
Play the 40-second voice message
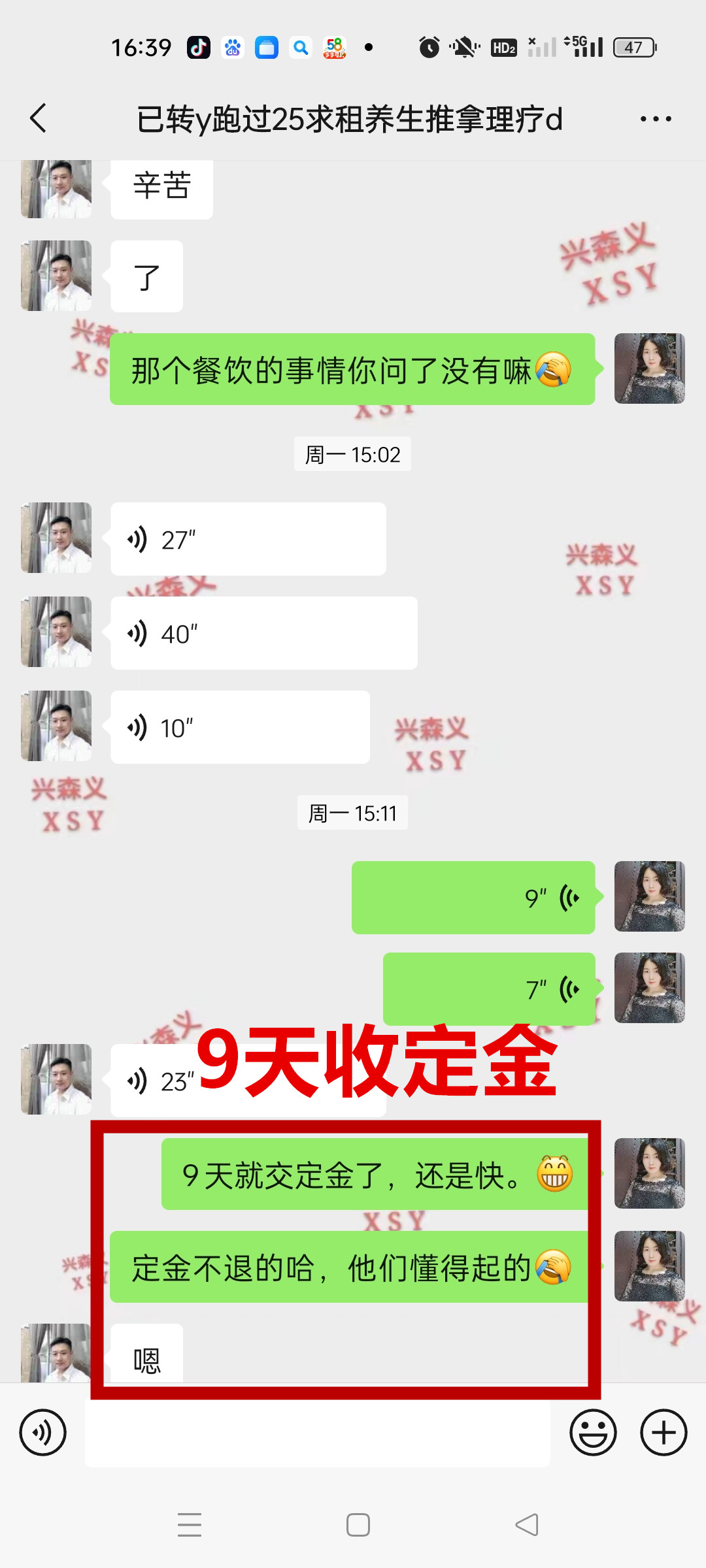click(x=263, y=633)
